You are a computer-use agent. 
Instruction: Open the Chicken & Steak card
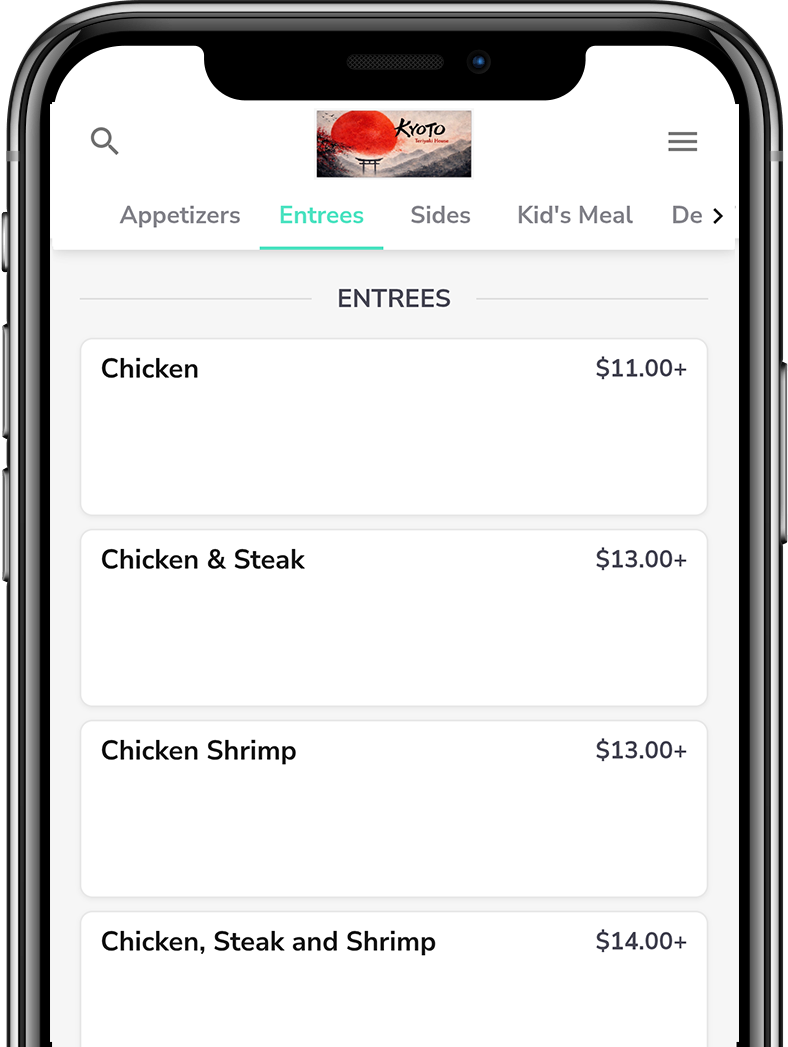click(393, 617)
